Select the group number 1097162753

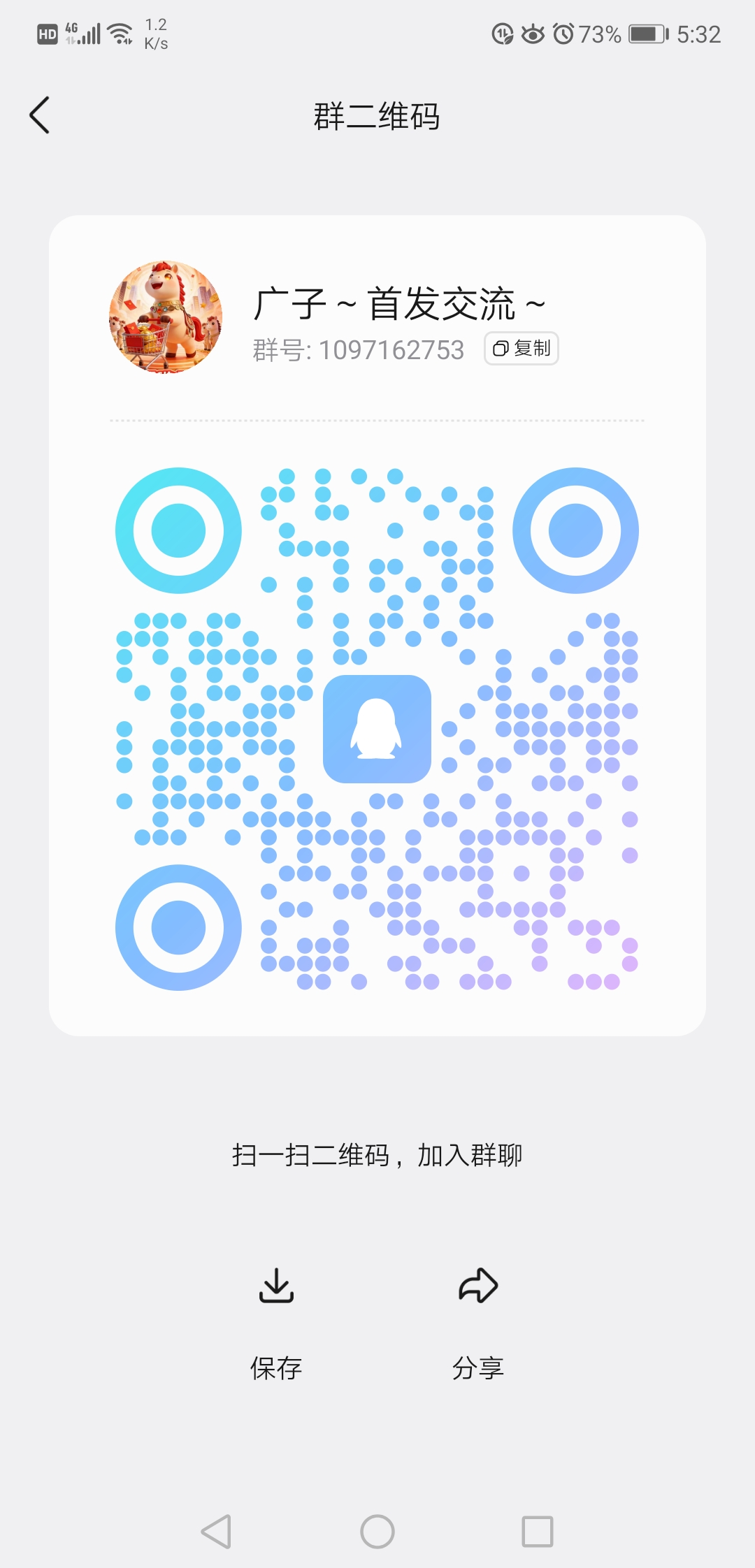390,349
